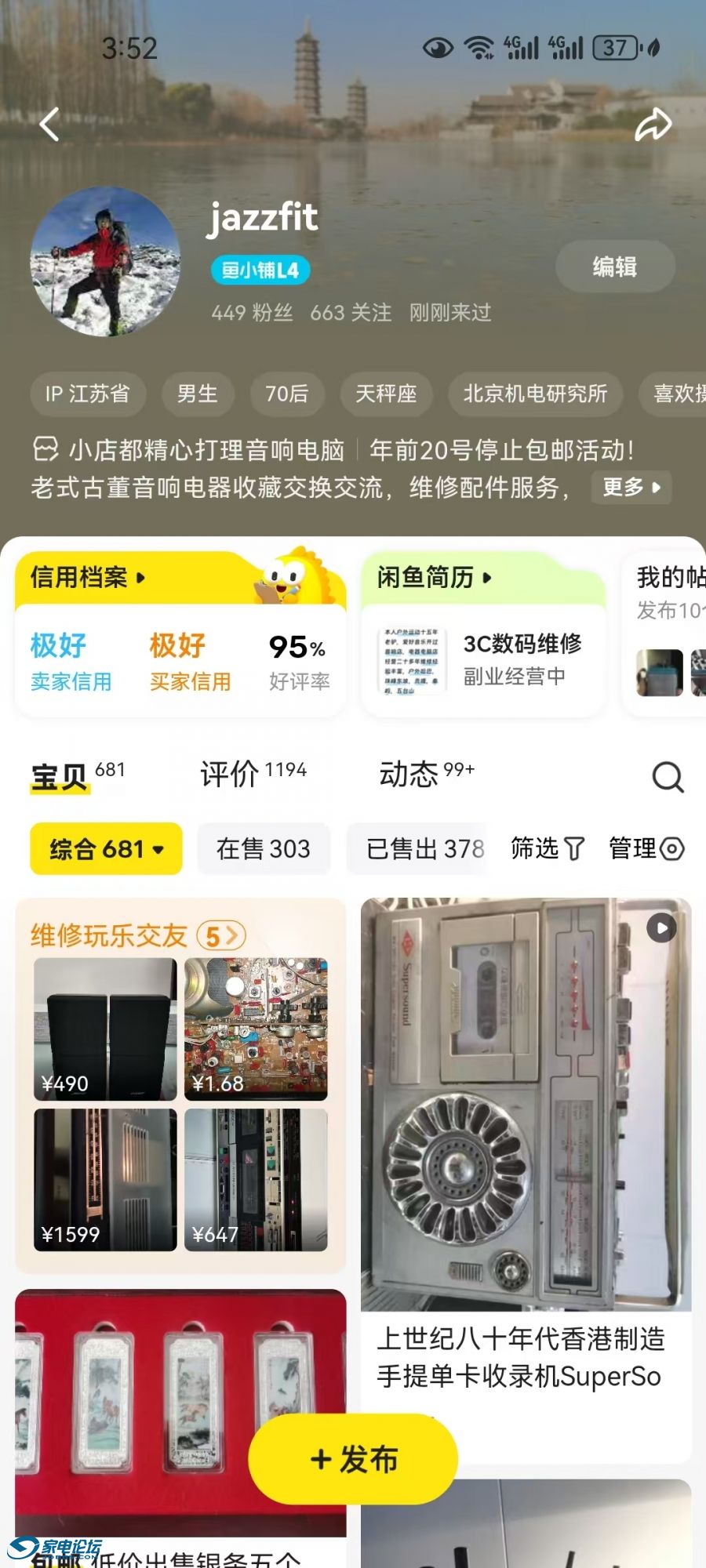View the 449 粉丝 followers list
706x1568 pixels.
252,313
